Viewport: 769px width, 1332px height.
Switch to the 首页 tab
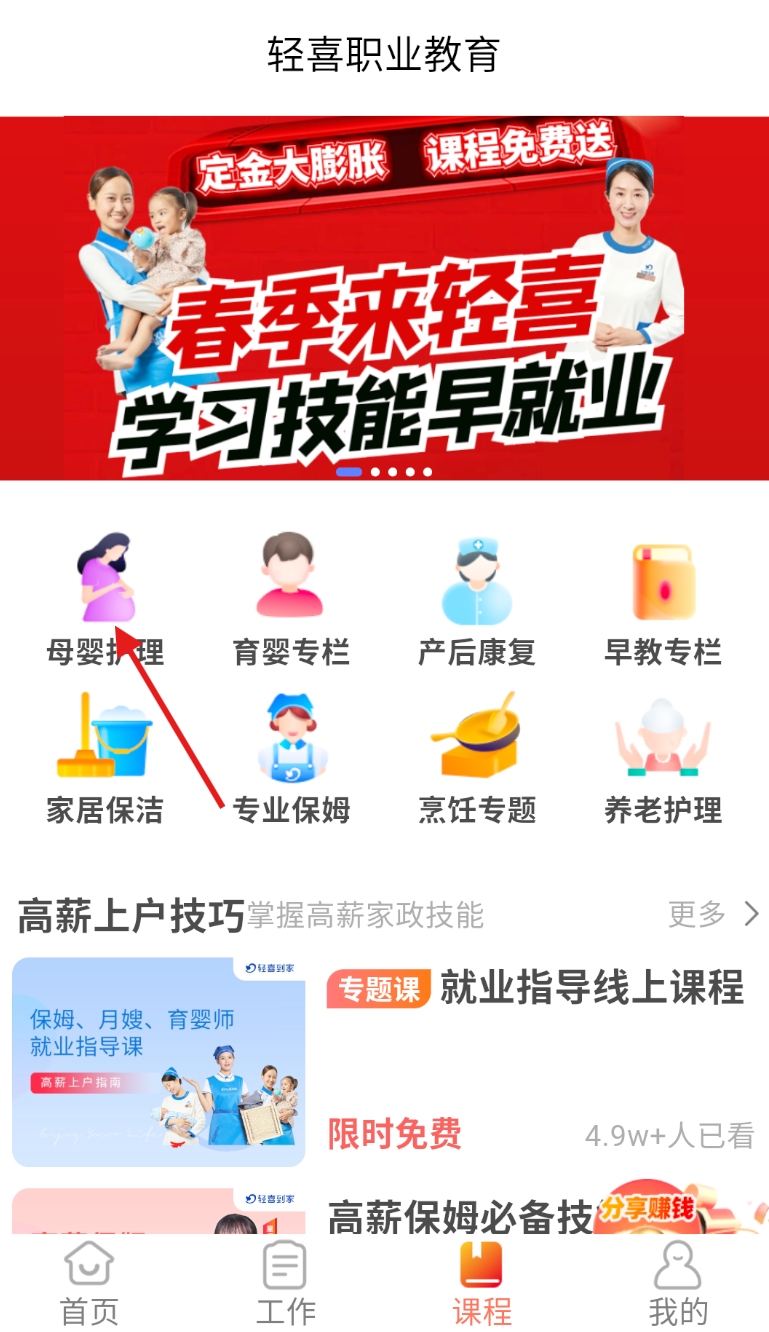coord(90,1285)
